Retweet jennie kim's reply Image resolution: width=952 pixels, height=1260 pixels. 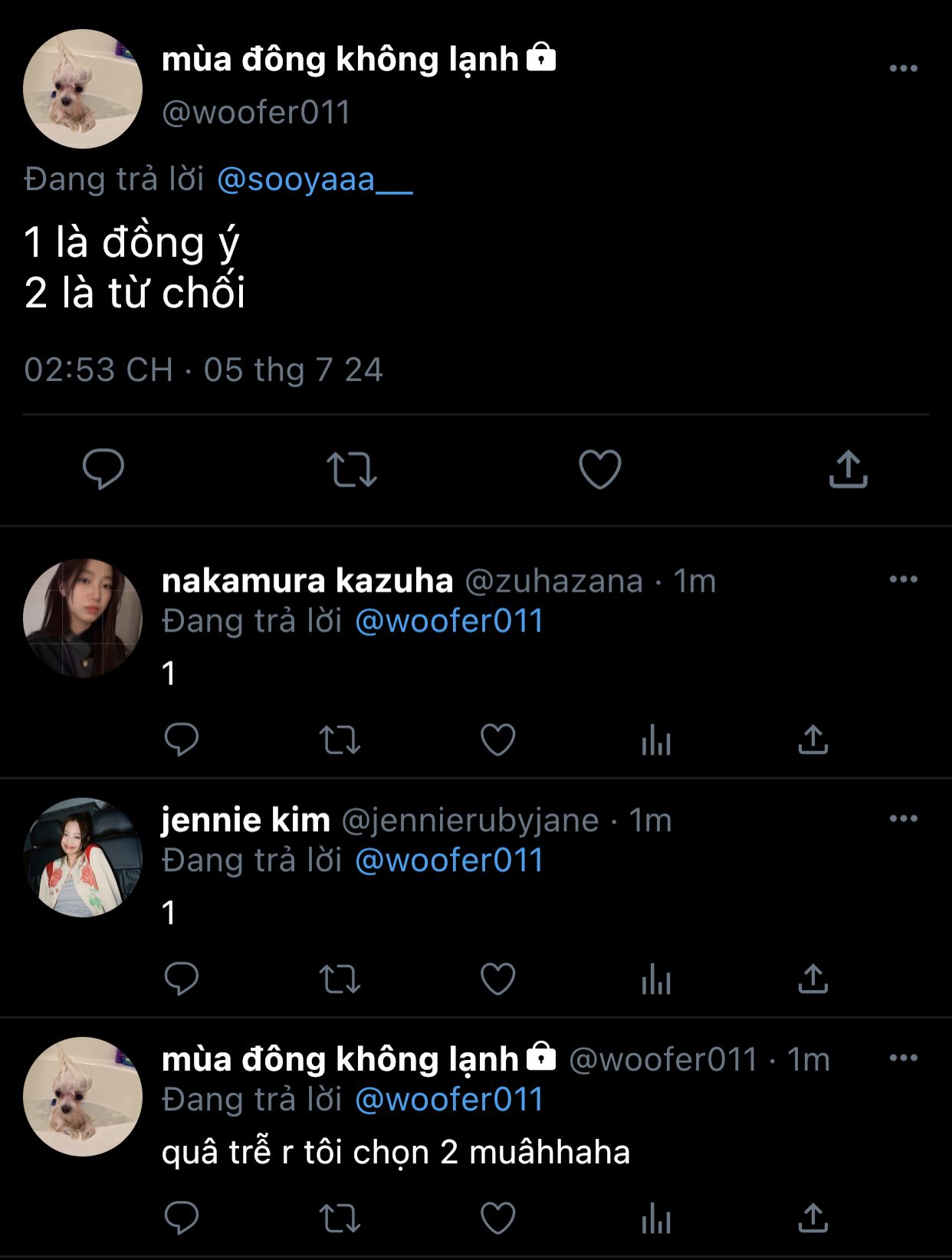340,979
